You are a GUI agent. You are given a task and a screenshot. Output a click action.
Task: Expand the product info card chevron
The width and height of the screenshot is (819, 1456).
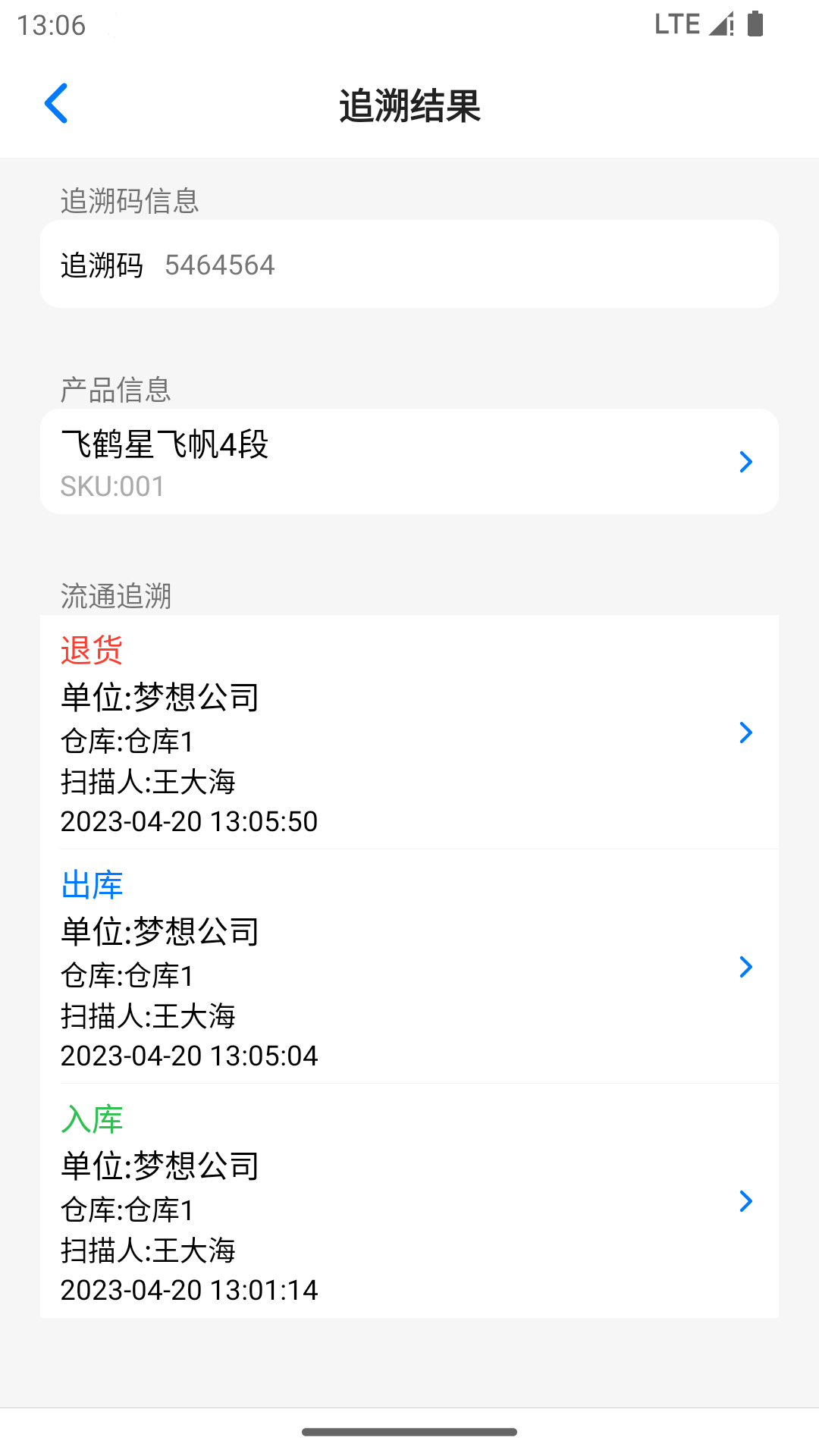(746, 461)
